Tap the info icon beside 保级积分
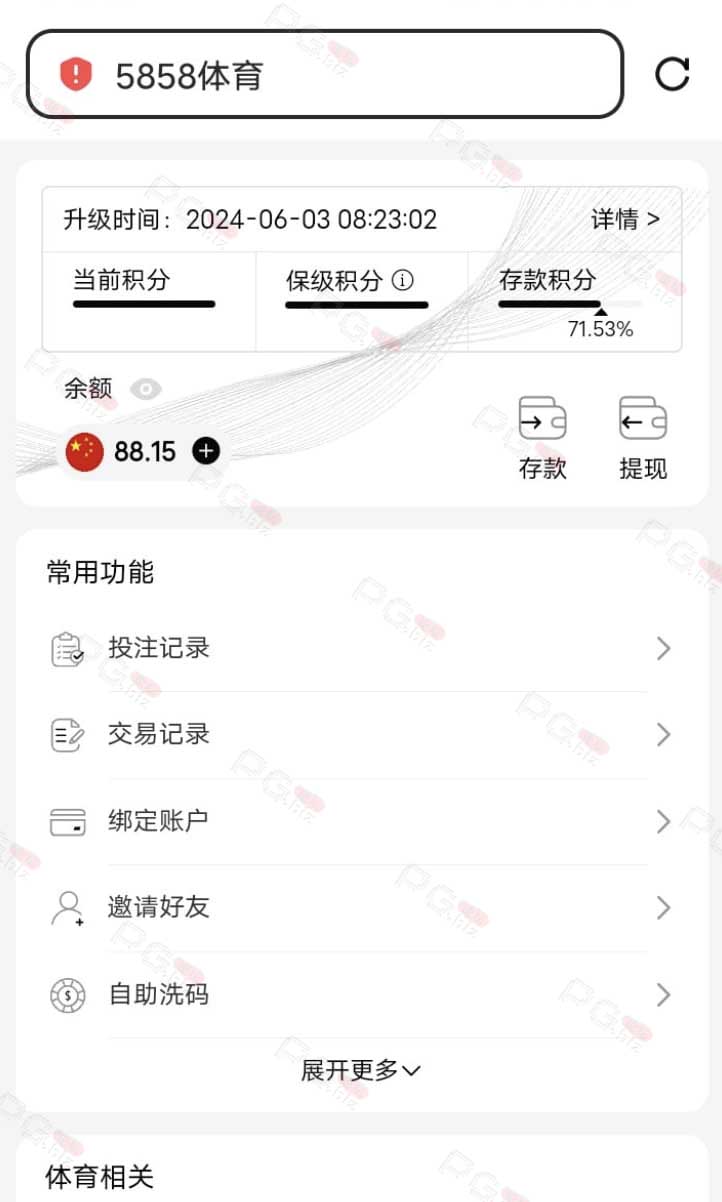Viewport: 722px width, 1202px height. [x=402, y=280]
